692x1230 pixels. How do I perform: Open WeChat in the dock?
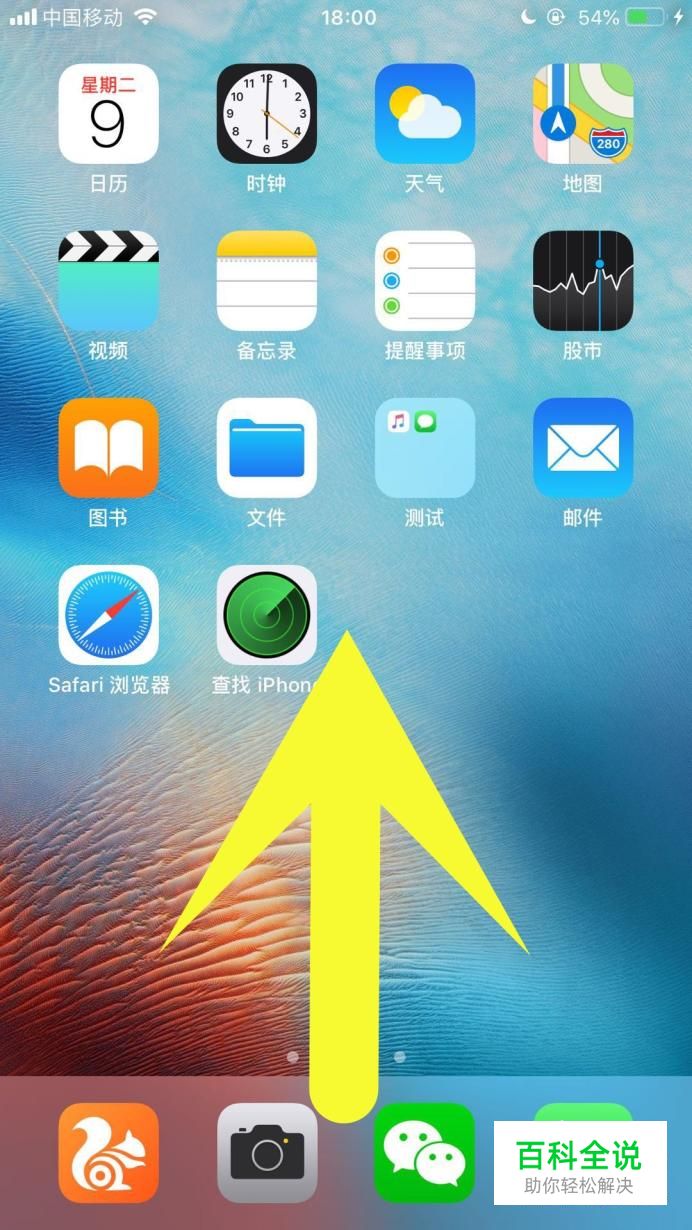[x=425, y=1153]
